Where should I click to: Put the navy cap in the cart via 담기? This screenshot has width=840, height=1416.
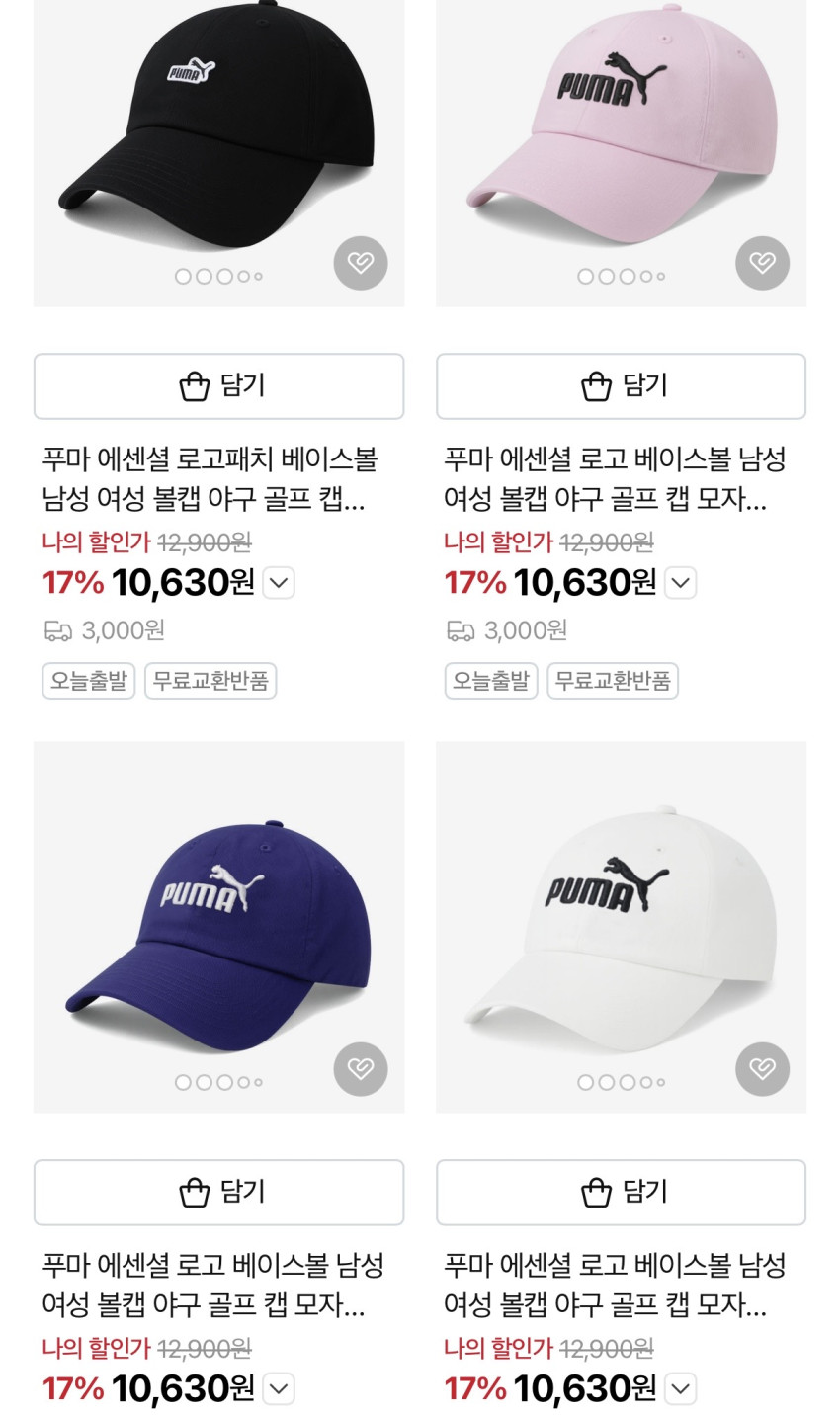(218, 1193)
